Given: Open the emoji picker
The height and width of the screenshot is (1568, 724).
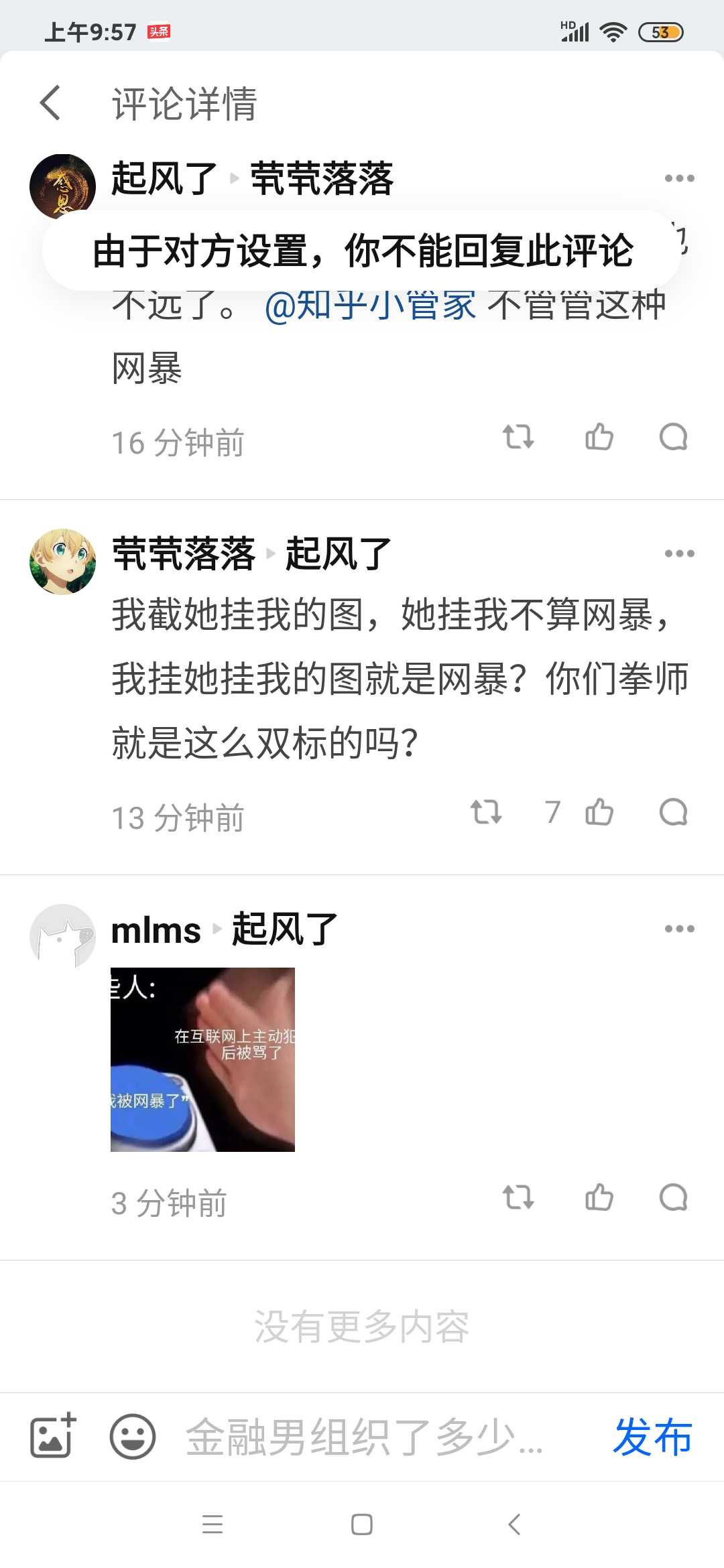Looking at the screenshot, I should click(x=133, y=1437).
